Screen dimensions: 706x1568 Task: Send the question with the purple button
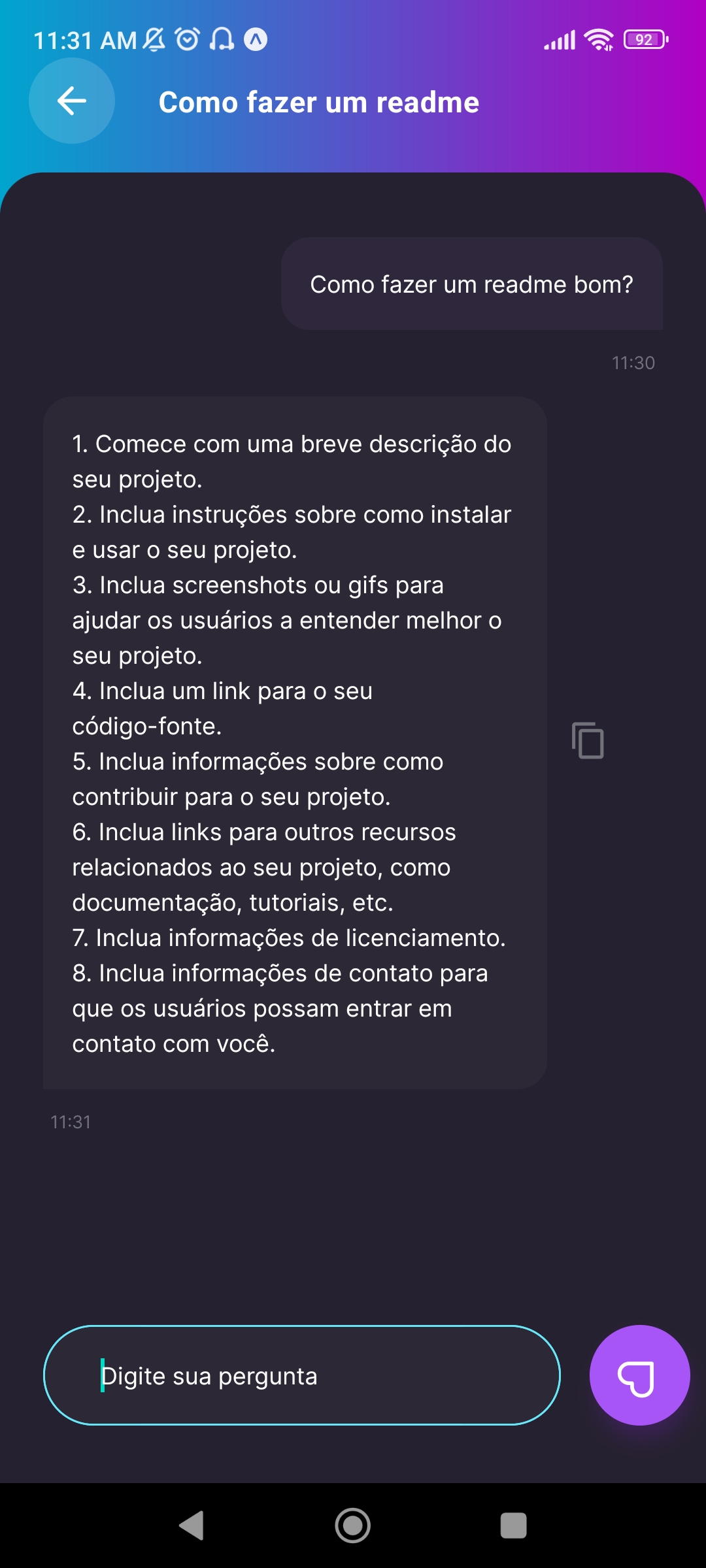click(639, 1375)
